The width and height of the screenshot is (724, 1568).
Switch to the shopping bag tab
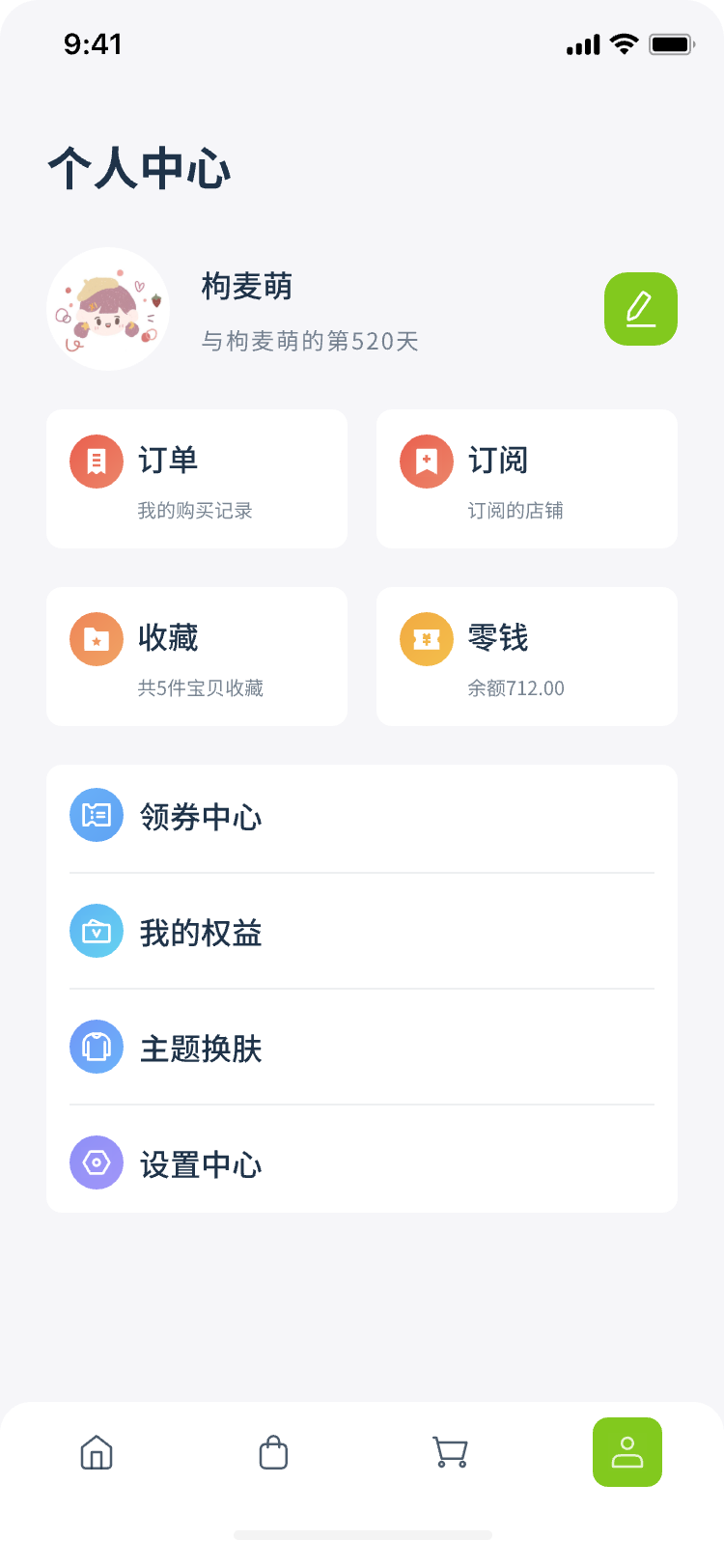tap(273, 1452)
